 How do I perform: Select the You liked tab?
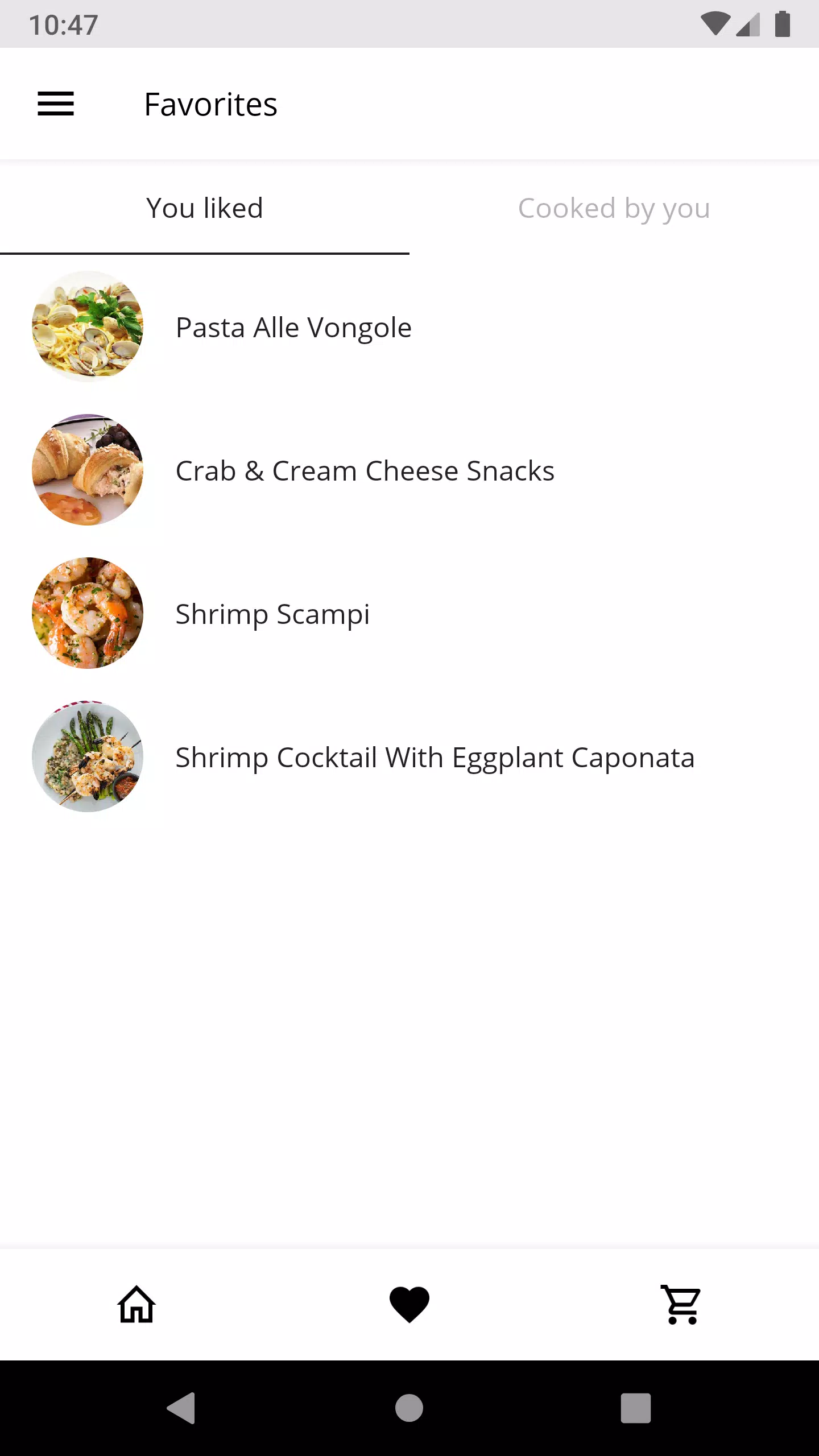[x=205, y=208]
